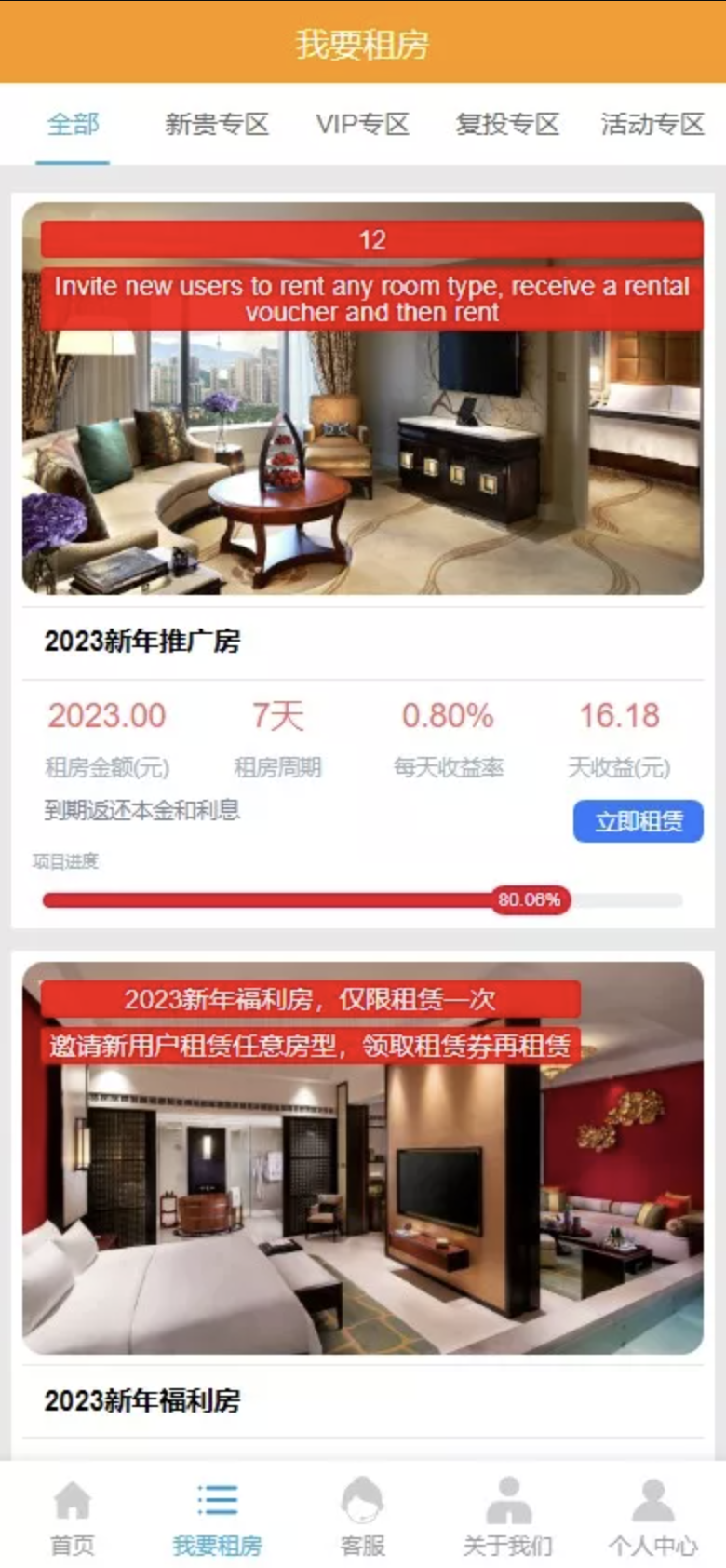Tap the 立即租赁 button for 2023新年推广房
Screen dimensions: 726x1568
tap(638, 821)
